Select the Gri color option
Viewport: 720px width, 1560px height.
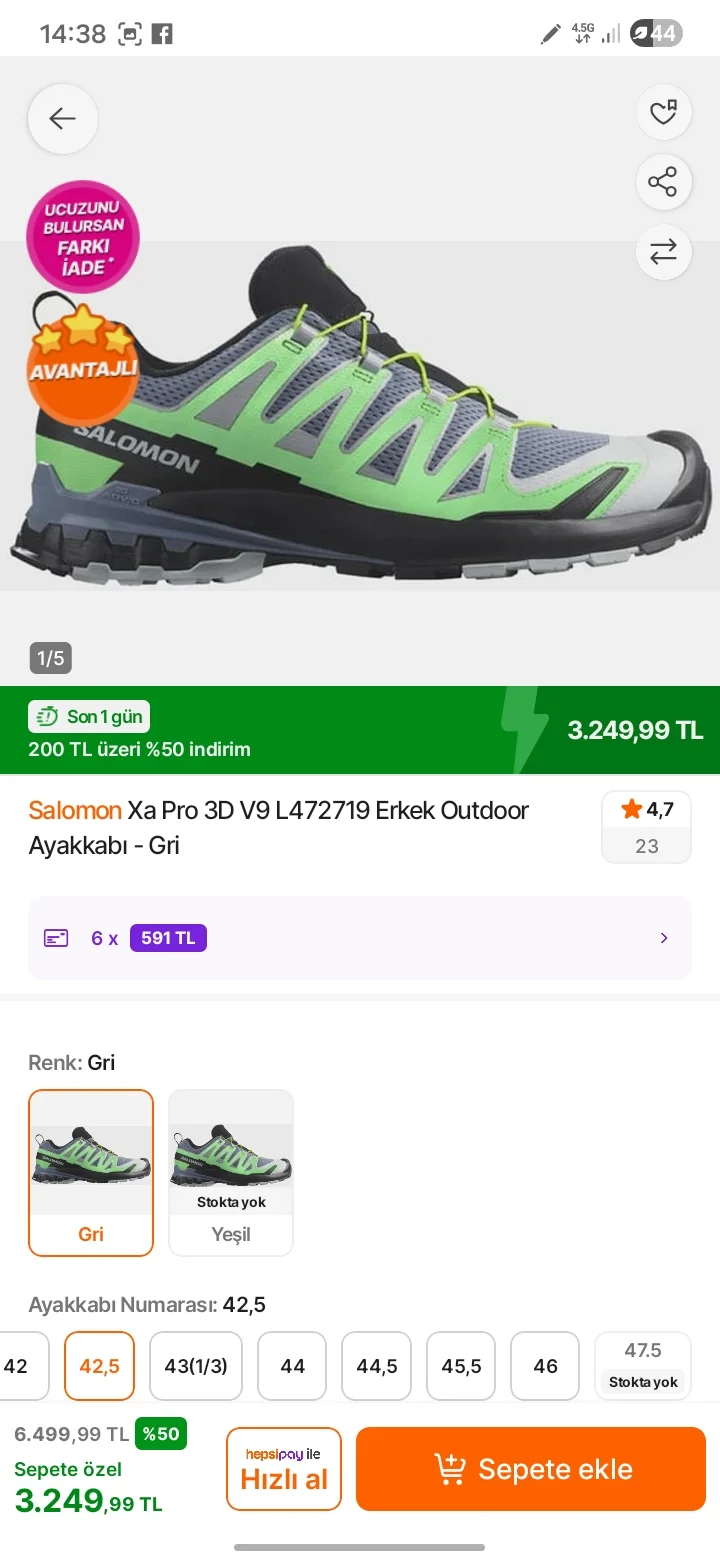point(91,1172)
